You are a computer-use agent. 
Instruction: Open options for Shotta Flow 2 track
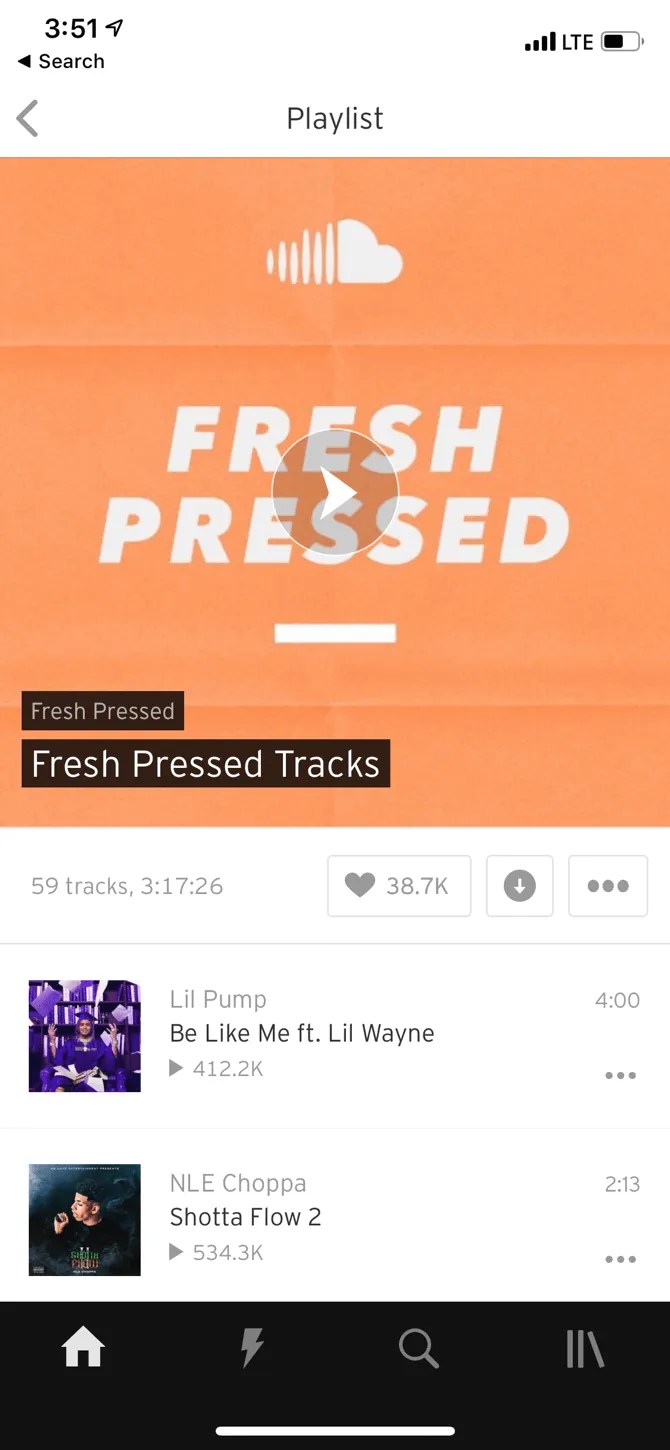[x=620, y=1259]
